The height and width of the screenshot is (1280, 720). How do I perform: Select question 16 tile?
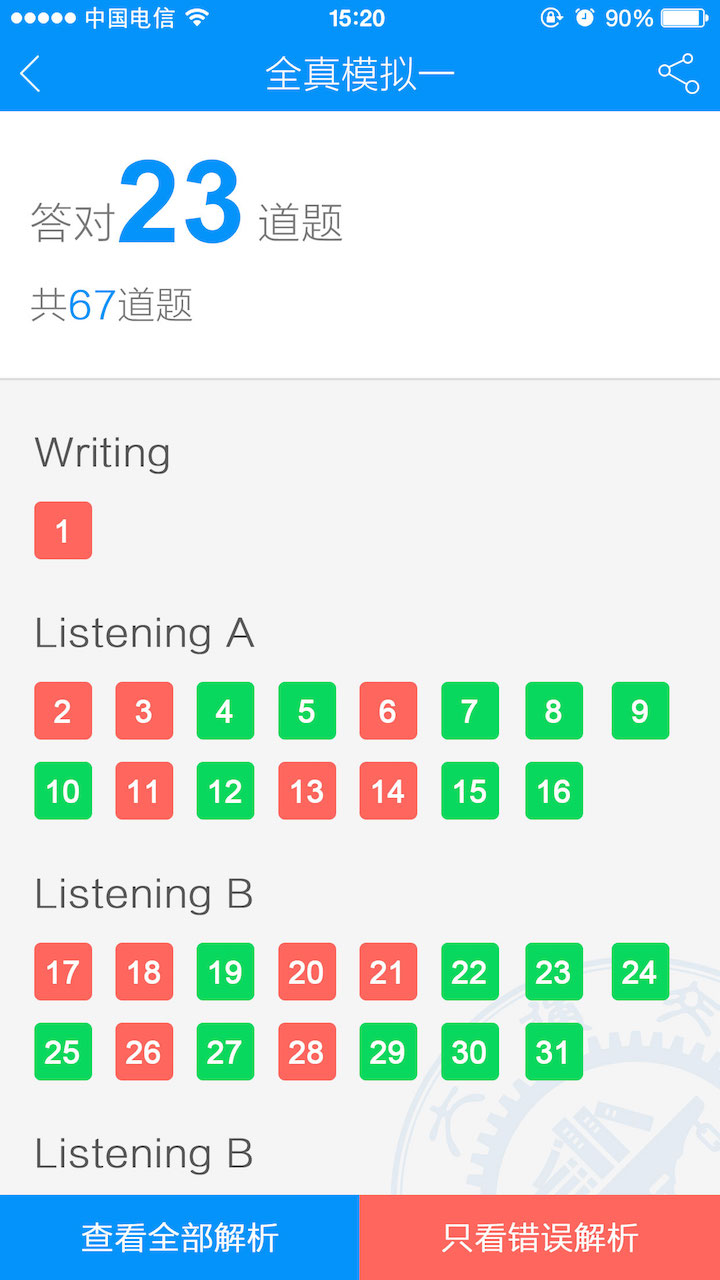[x=554, y=791]
